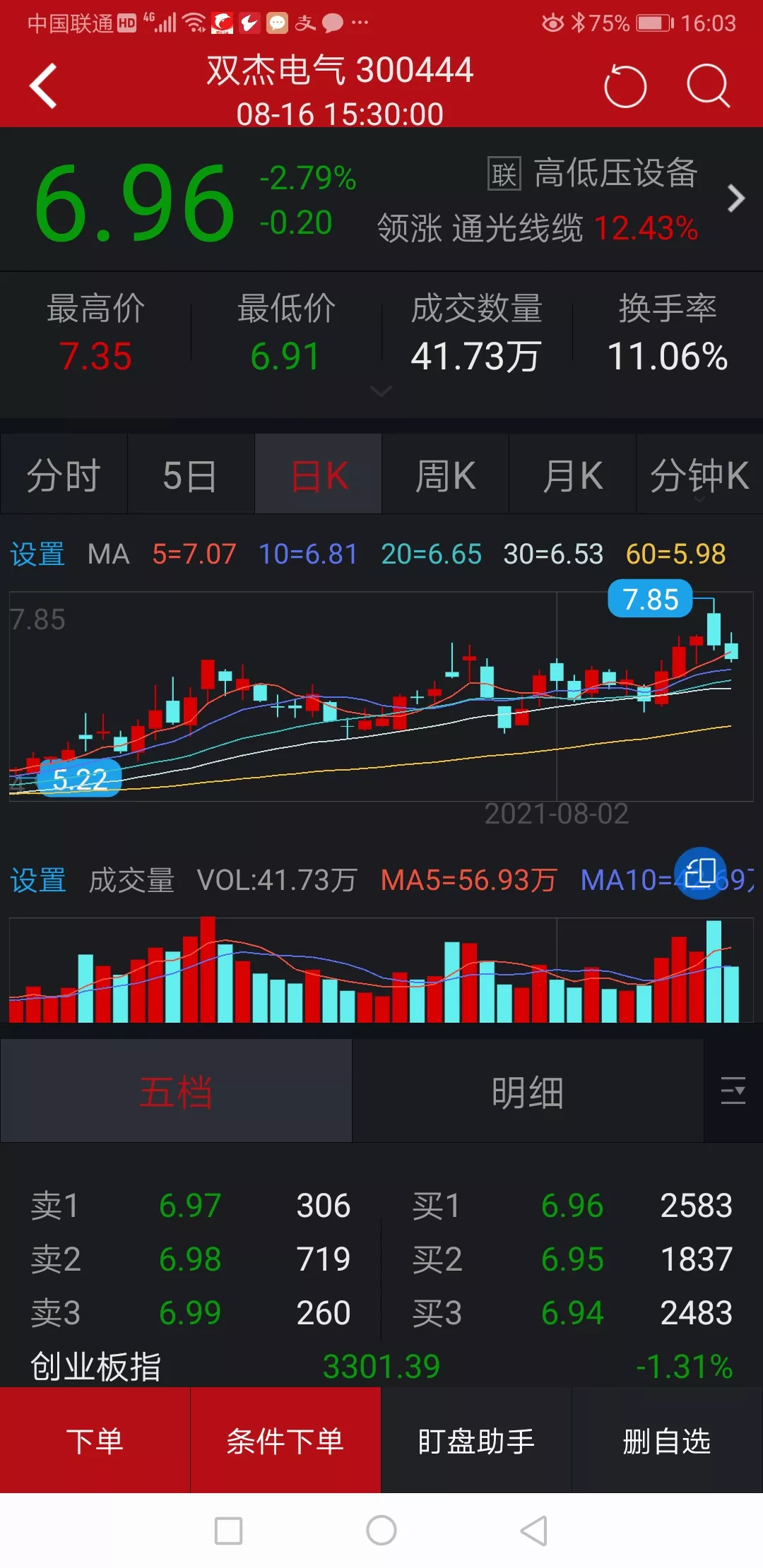Open MA indicator 设置

(x=37, y=554)
